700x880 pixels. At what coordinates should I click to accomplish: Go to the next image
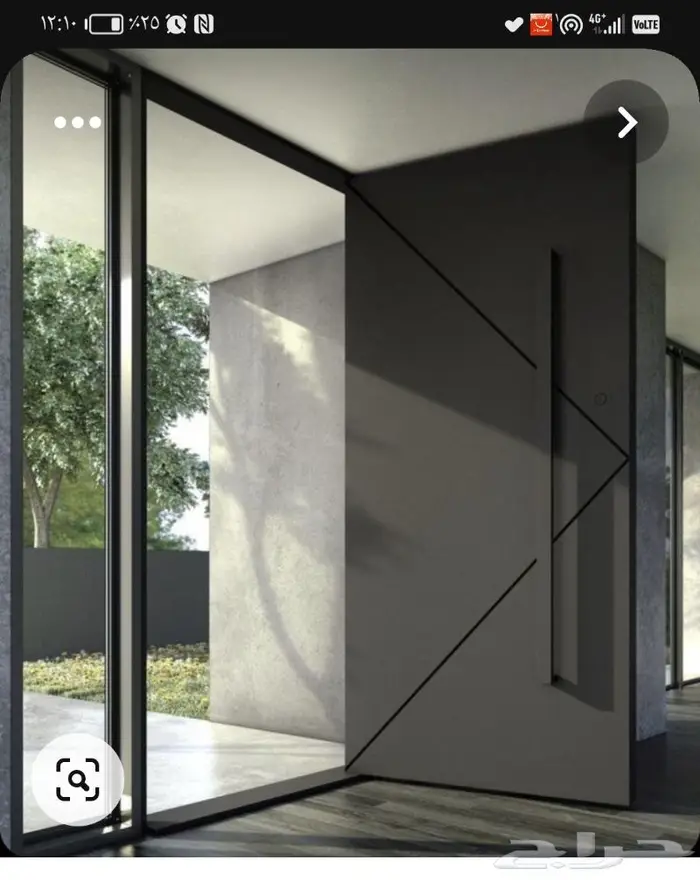(627, 122)
